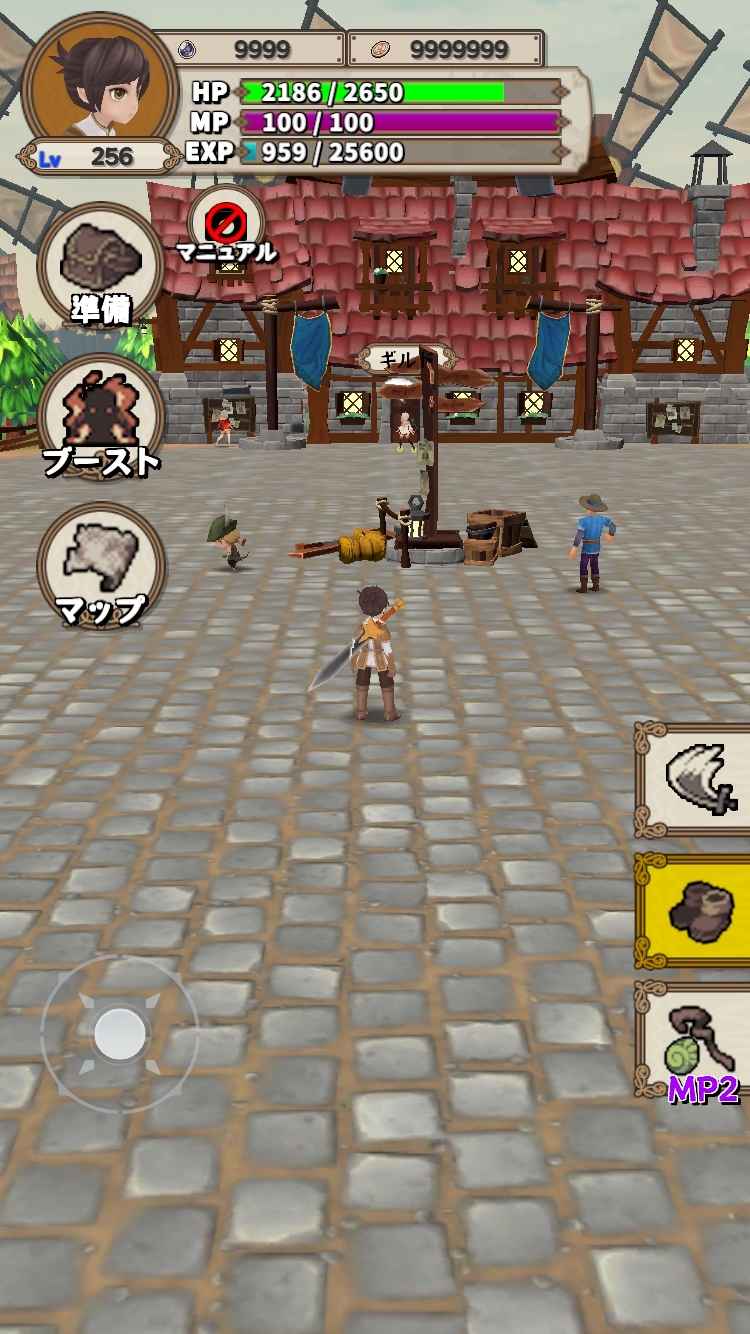This screenshot has height=1334, width=750.
Task: Select the yellow boots dash skill
Action: coord(694,910)
